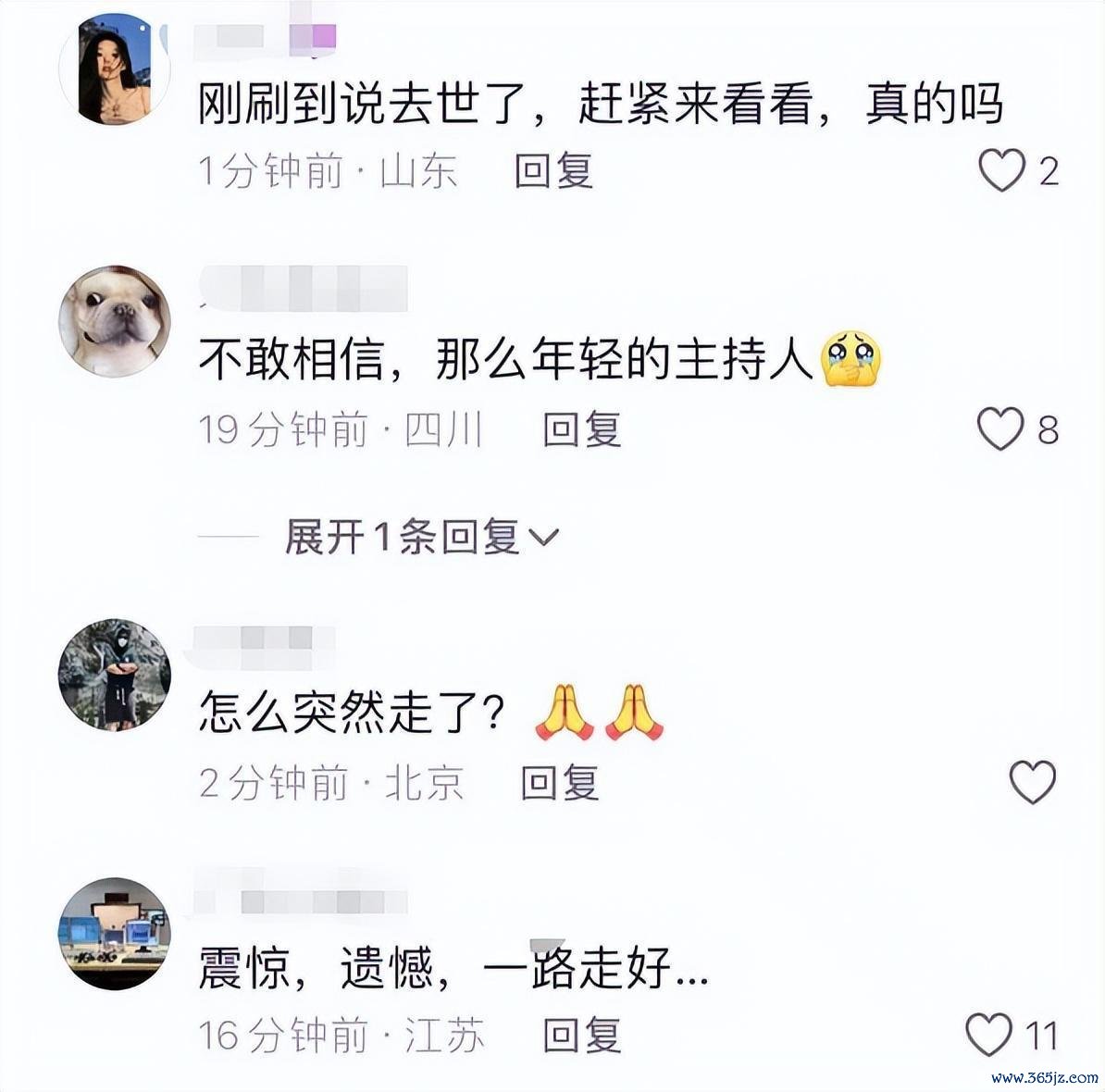This screenshot has width=1105, height=1092.
Task: Like the comment from 北京
Action: coord(1032,782)
